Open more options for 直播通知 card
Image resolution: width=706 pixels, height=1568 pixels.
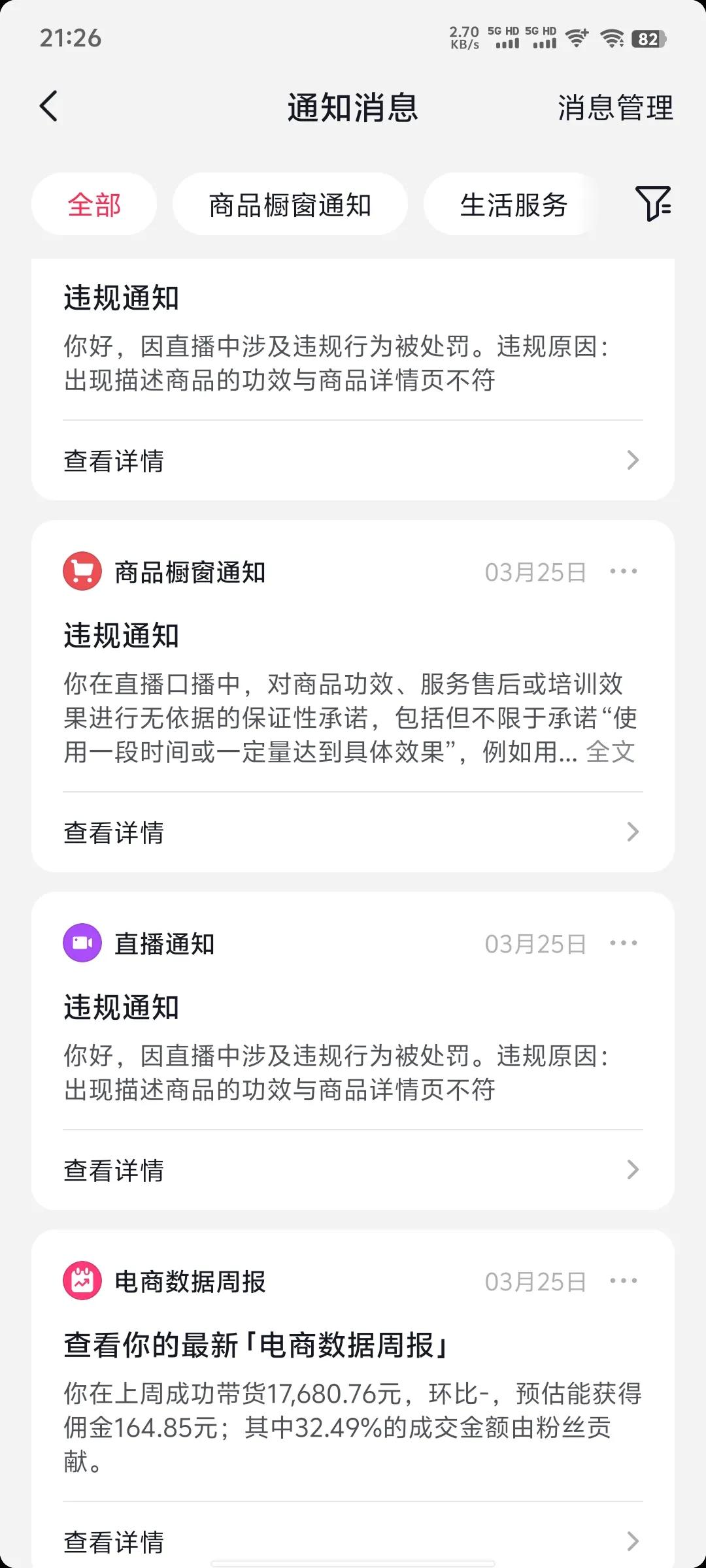624,943
